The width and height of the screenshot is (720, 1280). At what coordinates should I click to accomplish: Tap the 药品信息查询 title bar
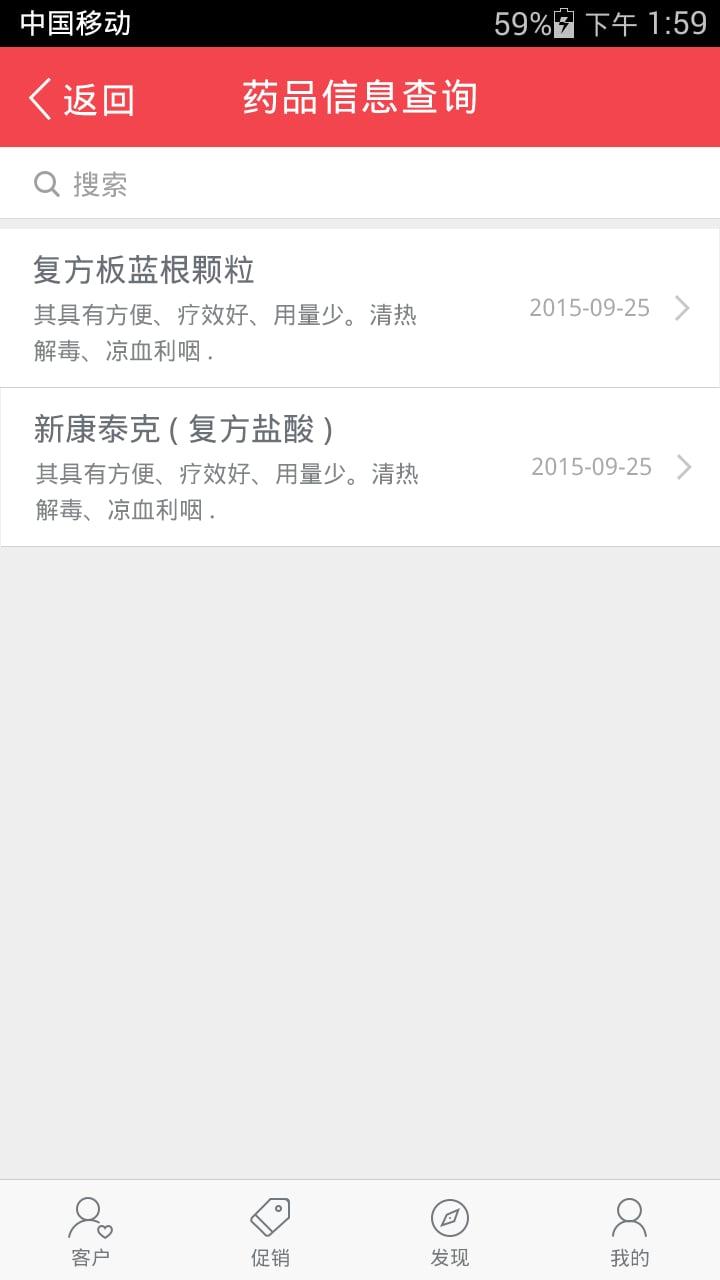tap(360, 97)
